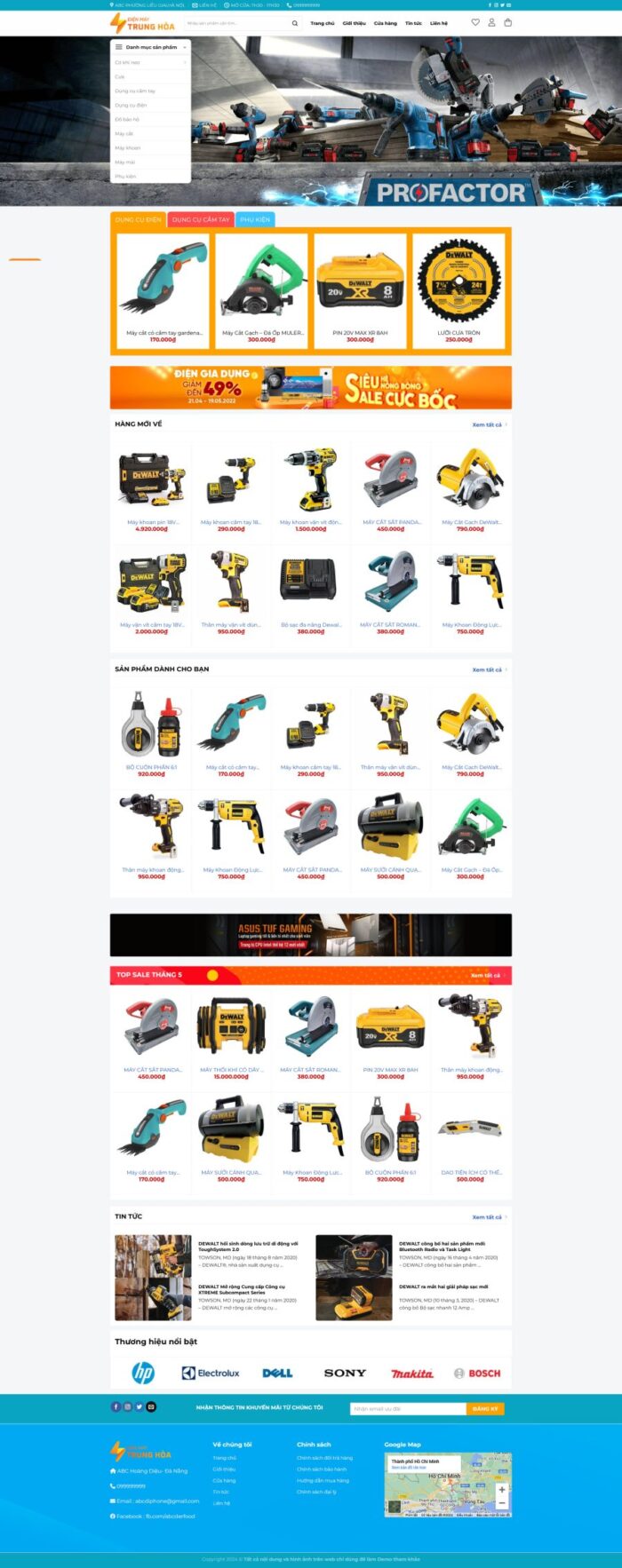
Task: Tap the ĐĂNG KÝ subscribe button
Action: [x=485, y=1408]
